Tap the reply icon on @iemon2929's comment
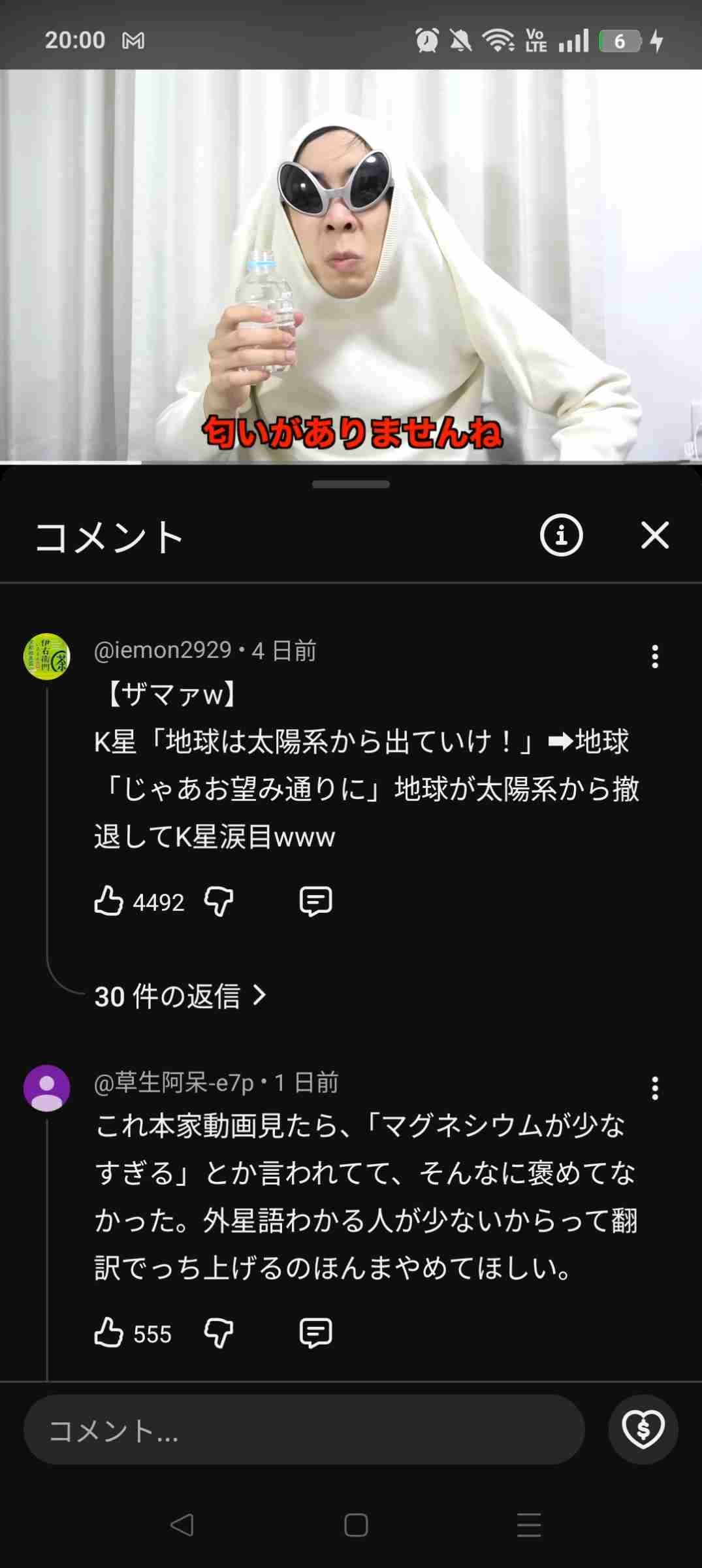Image resolution: width=702 pixels, height=1568 pixels. pos(315,902)
